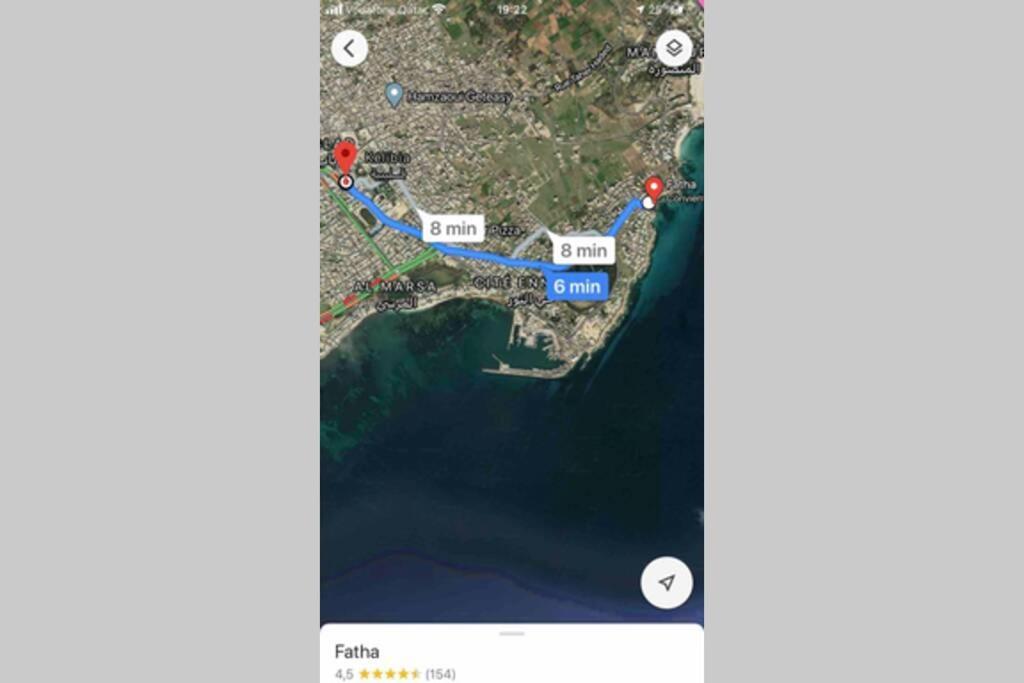Open the map layers options

point(674,48)
